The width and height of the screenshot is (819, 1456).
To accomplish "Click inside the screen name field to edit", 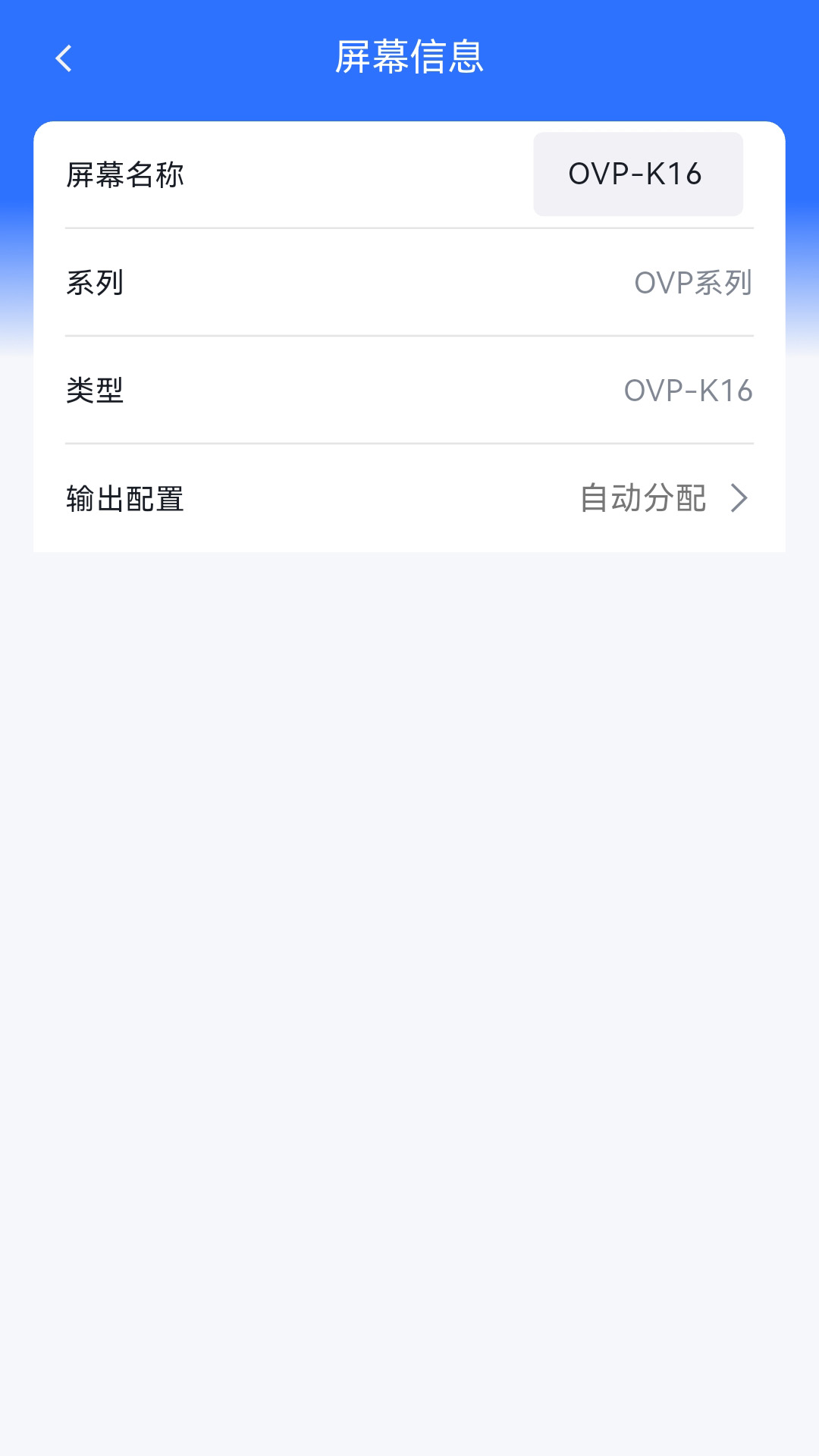I will pyautogui.click(x=638, y=174).
